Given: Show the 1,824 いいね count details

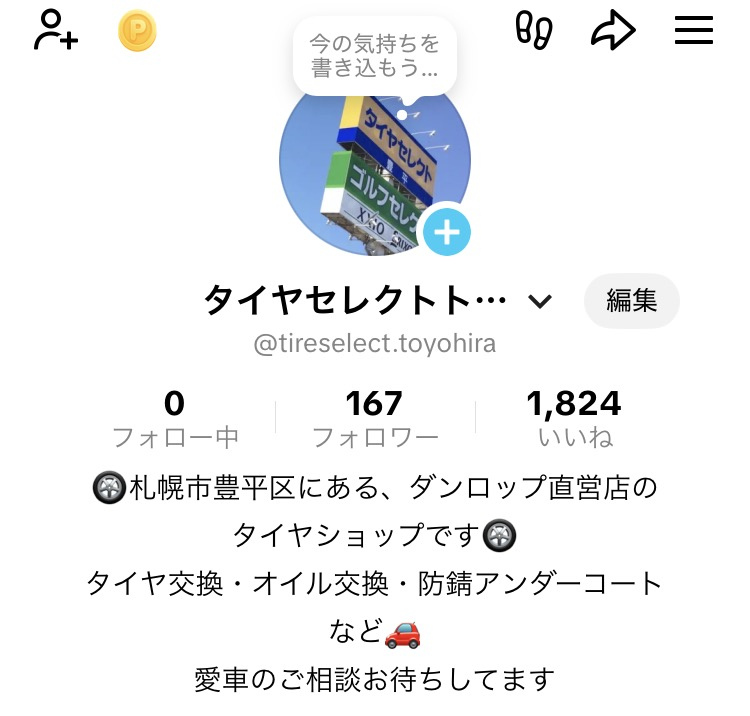Looking at the screenshot, I should point(574,419).
